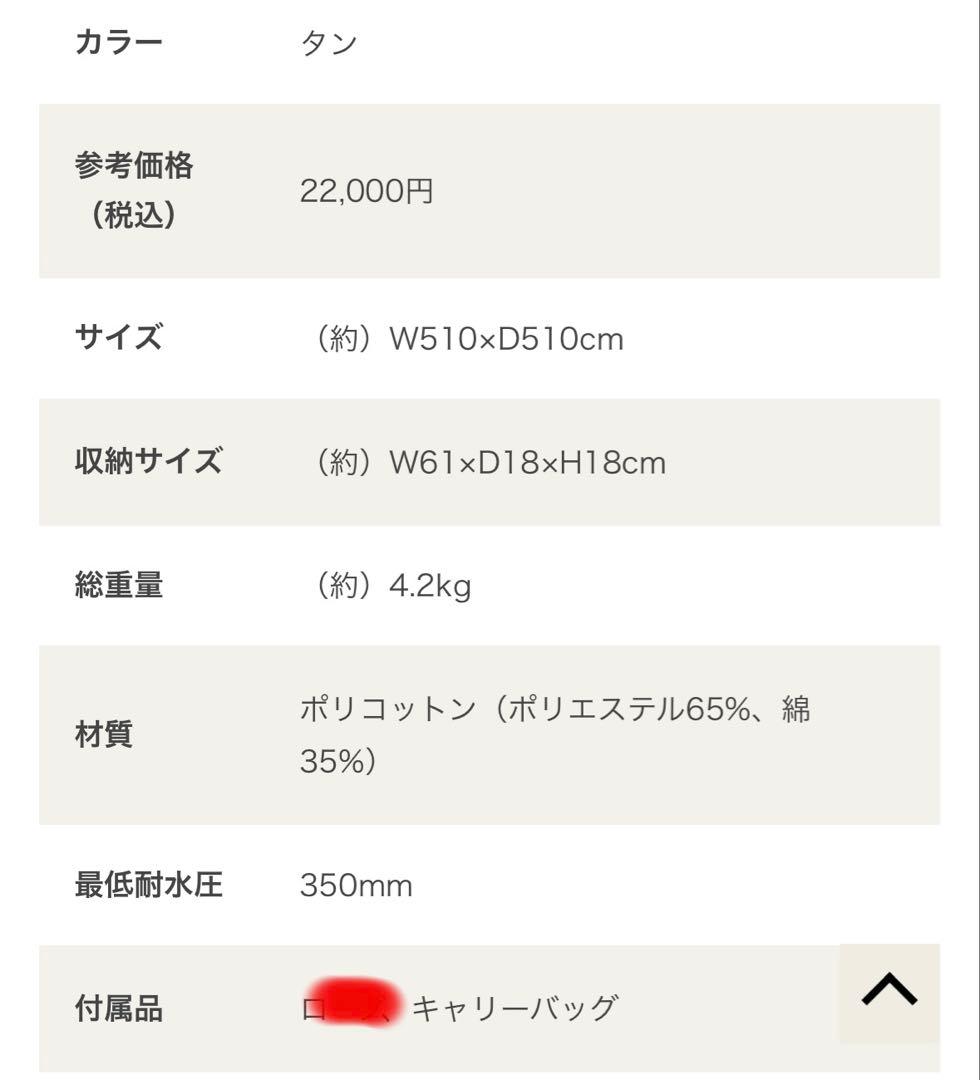Screen dimensions: 980x1080
Task: Click the タン color value
Action: pos(330,40)
